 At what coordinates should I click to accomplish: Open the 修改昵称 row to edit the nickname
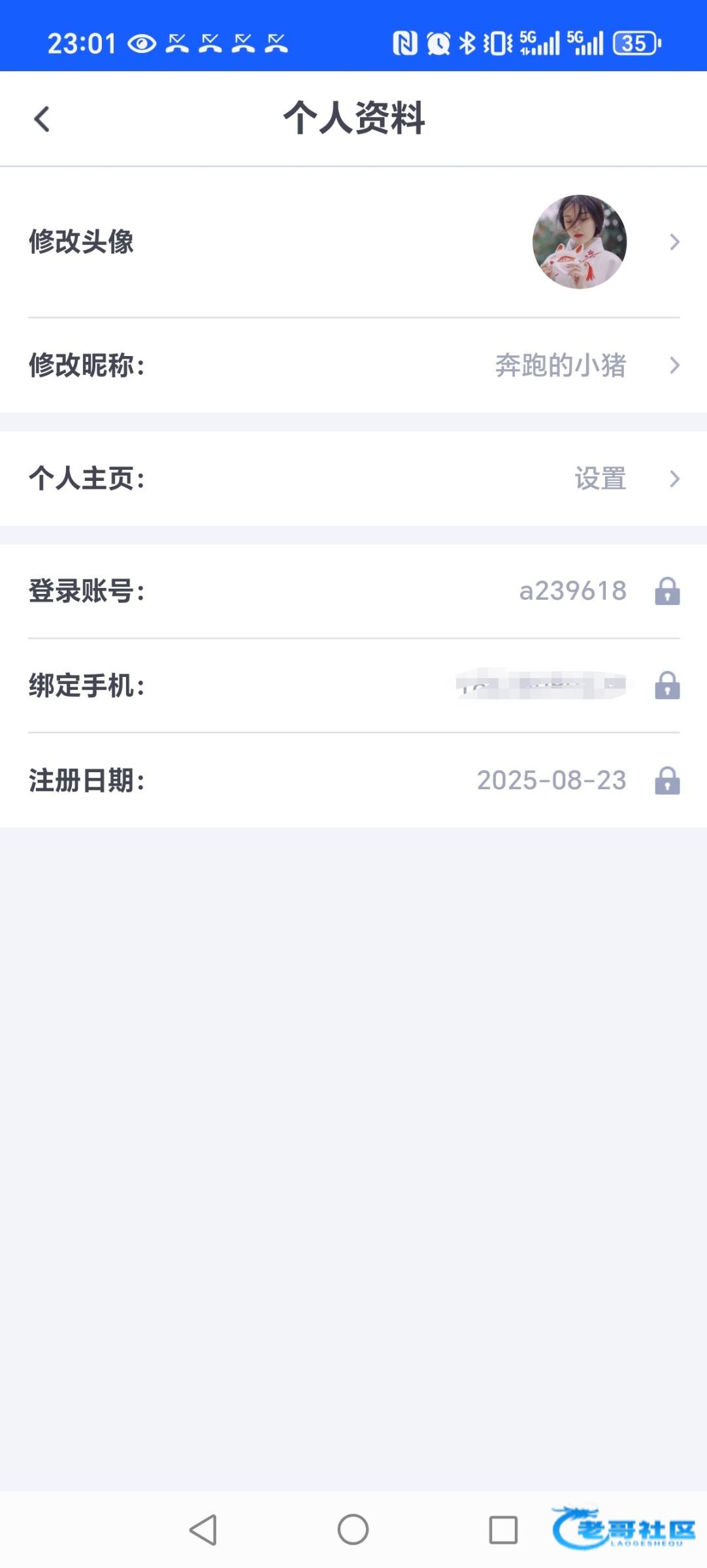click(354, 365)
